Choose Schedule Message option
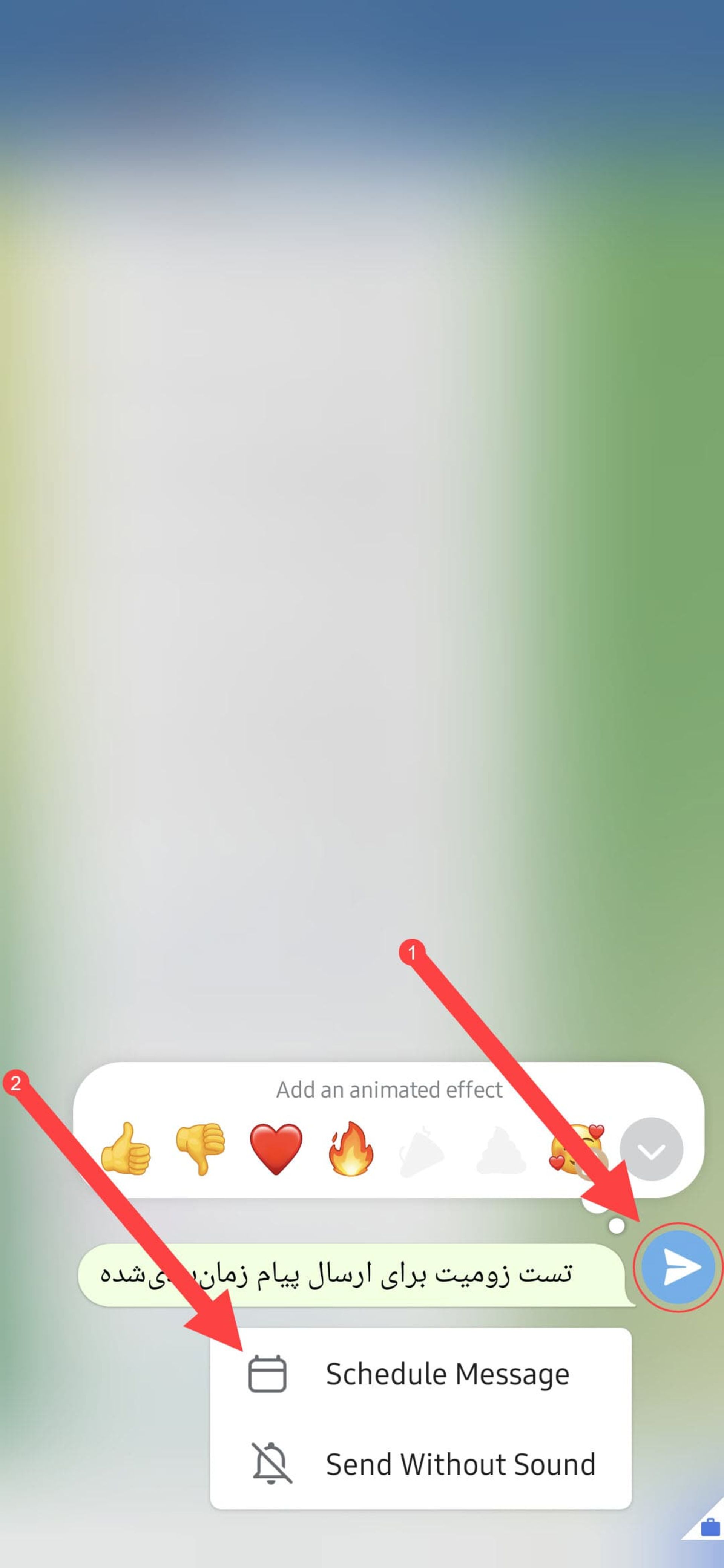 [420, 1374]
